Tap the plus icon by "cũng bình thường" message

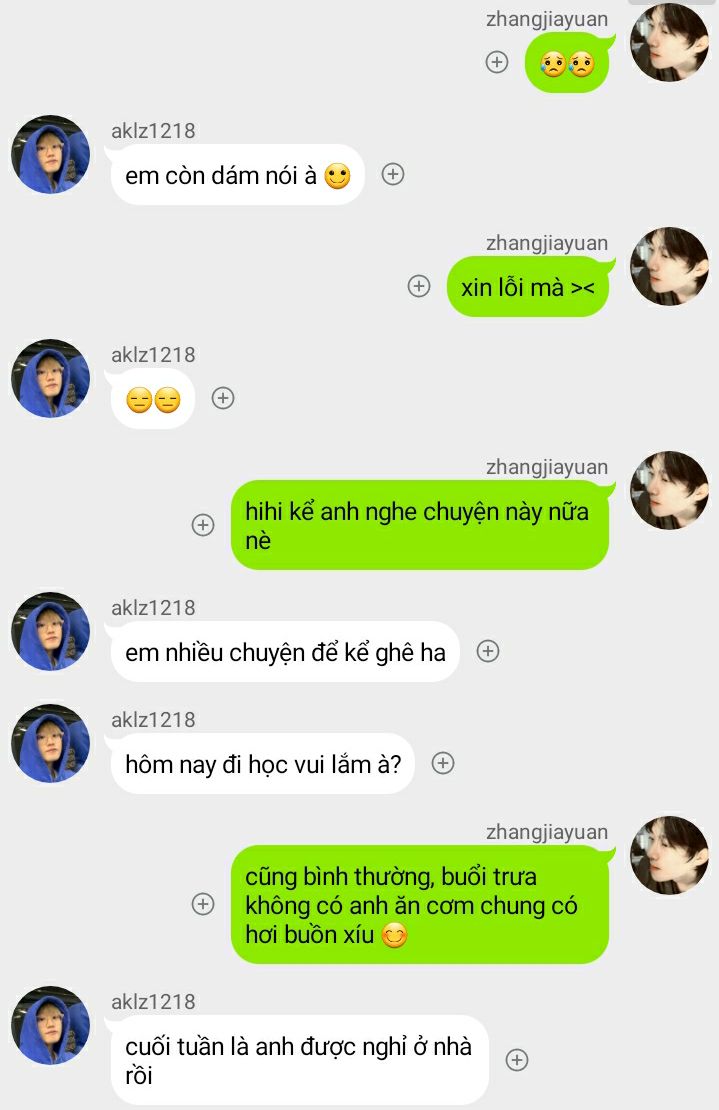[x=203, y=904]
